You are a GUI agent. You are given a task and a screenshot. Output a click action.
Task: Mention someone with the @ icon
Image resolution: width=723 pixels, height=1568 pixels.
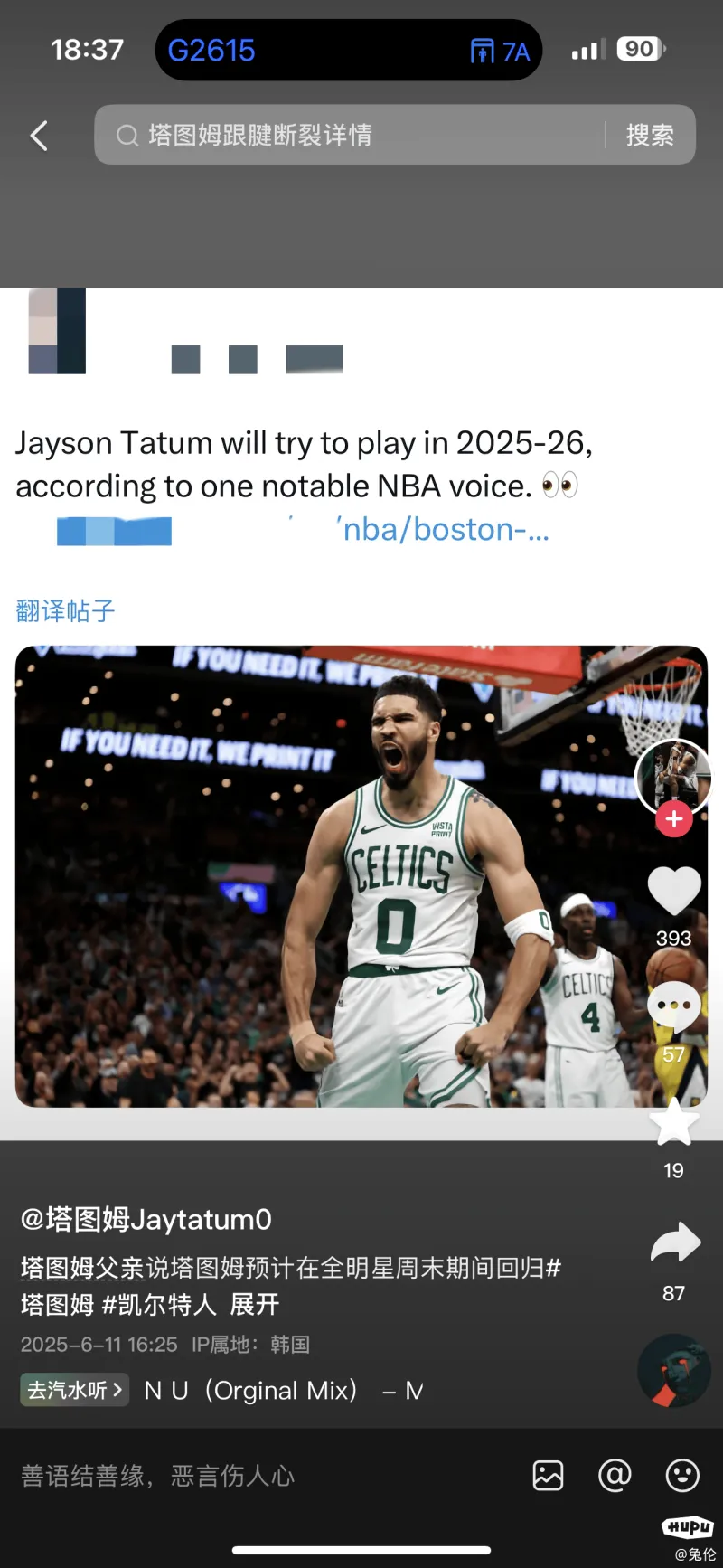pos(615,1476)
